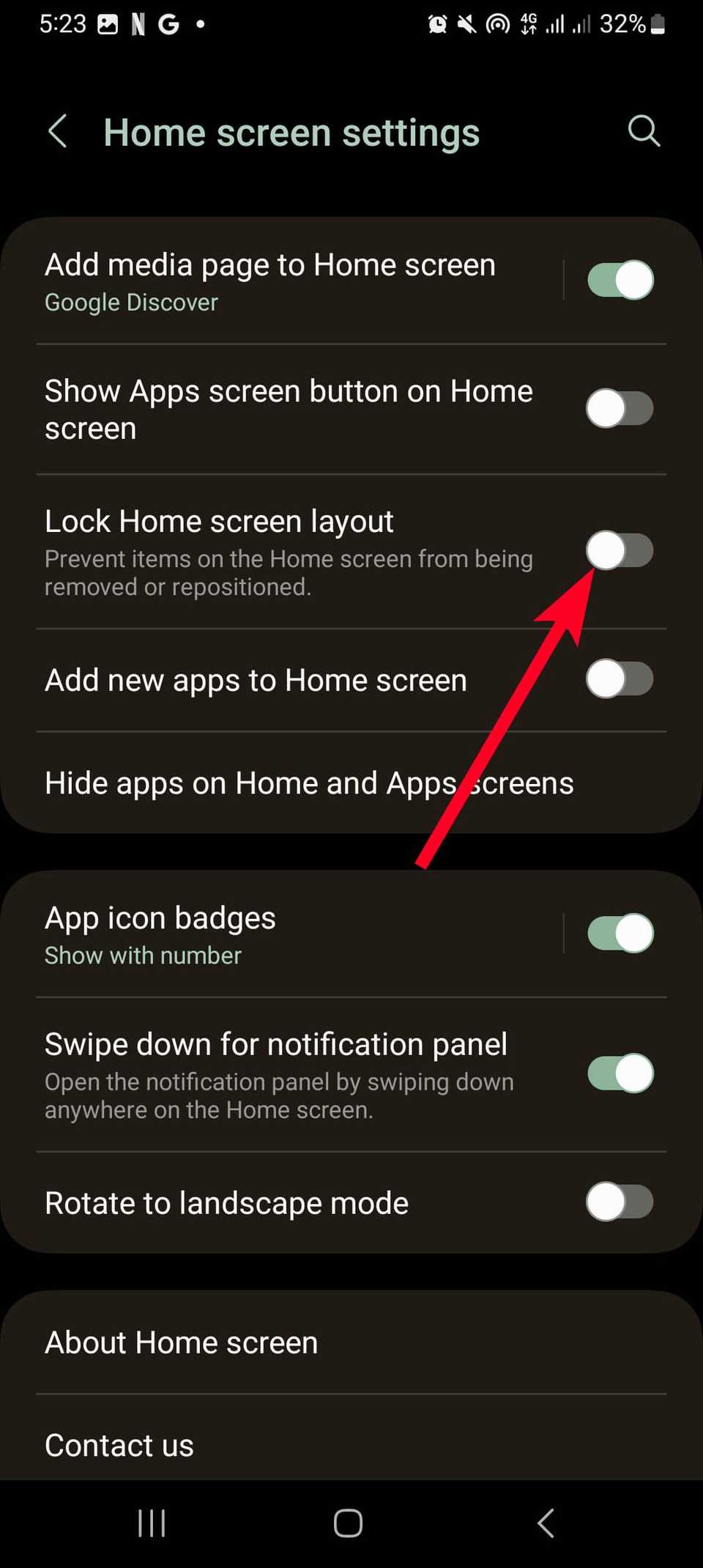Screen dimensions: 703x1568
Task: Tap the Recents navigation button
Action: click(151, 1523)
